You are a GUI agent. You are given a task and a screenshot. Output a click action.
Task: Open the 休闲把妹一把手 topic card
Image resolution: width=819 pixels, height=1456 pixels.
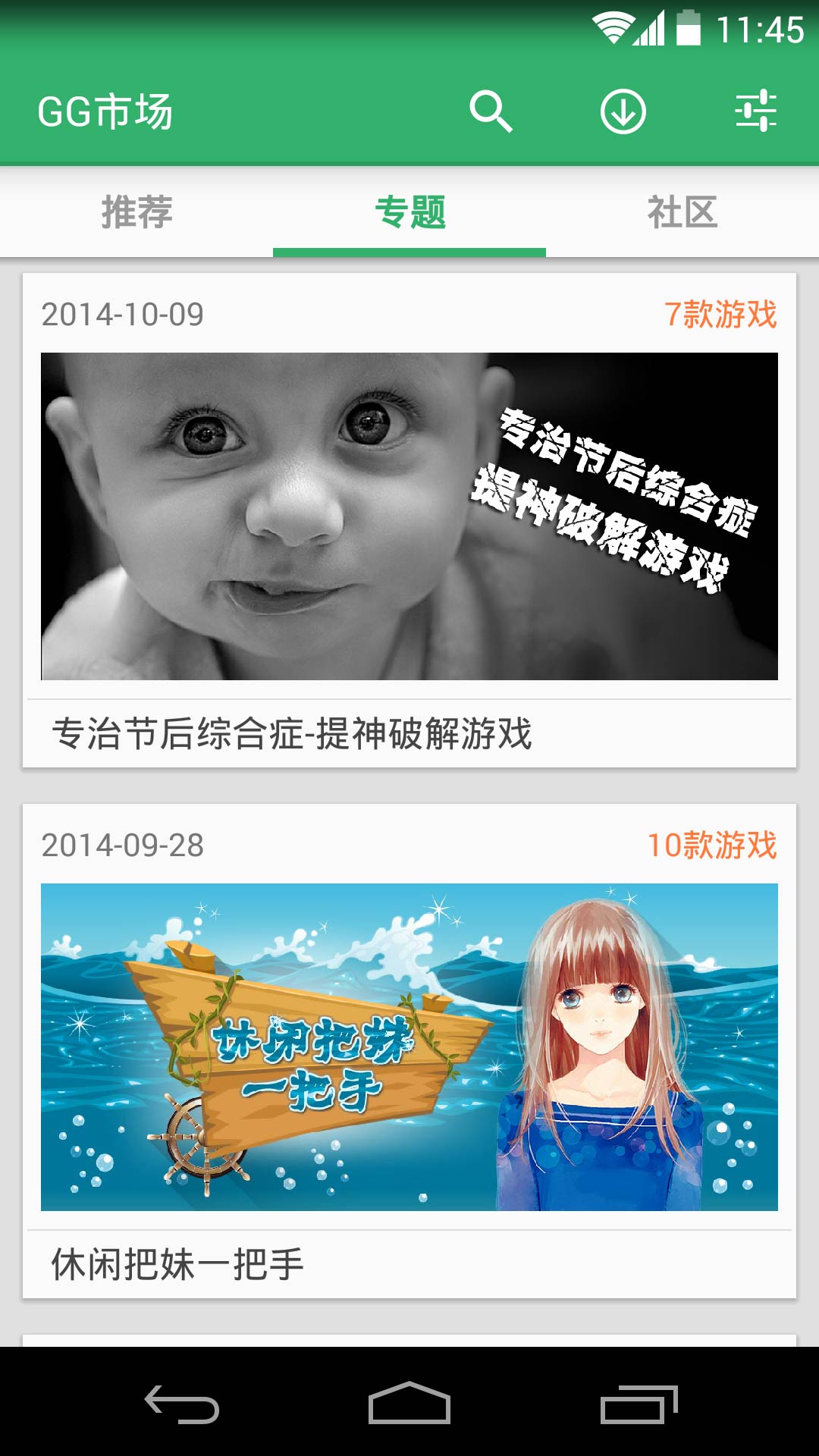click(409, 1046)
